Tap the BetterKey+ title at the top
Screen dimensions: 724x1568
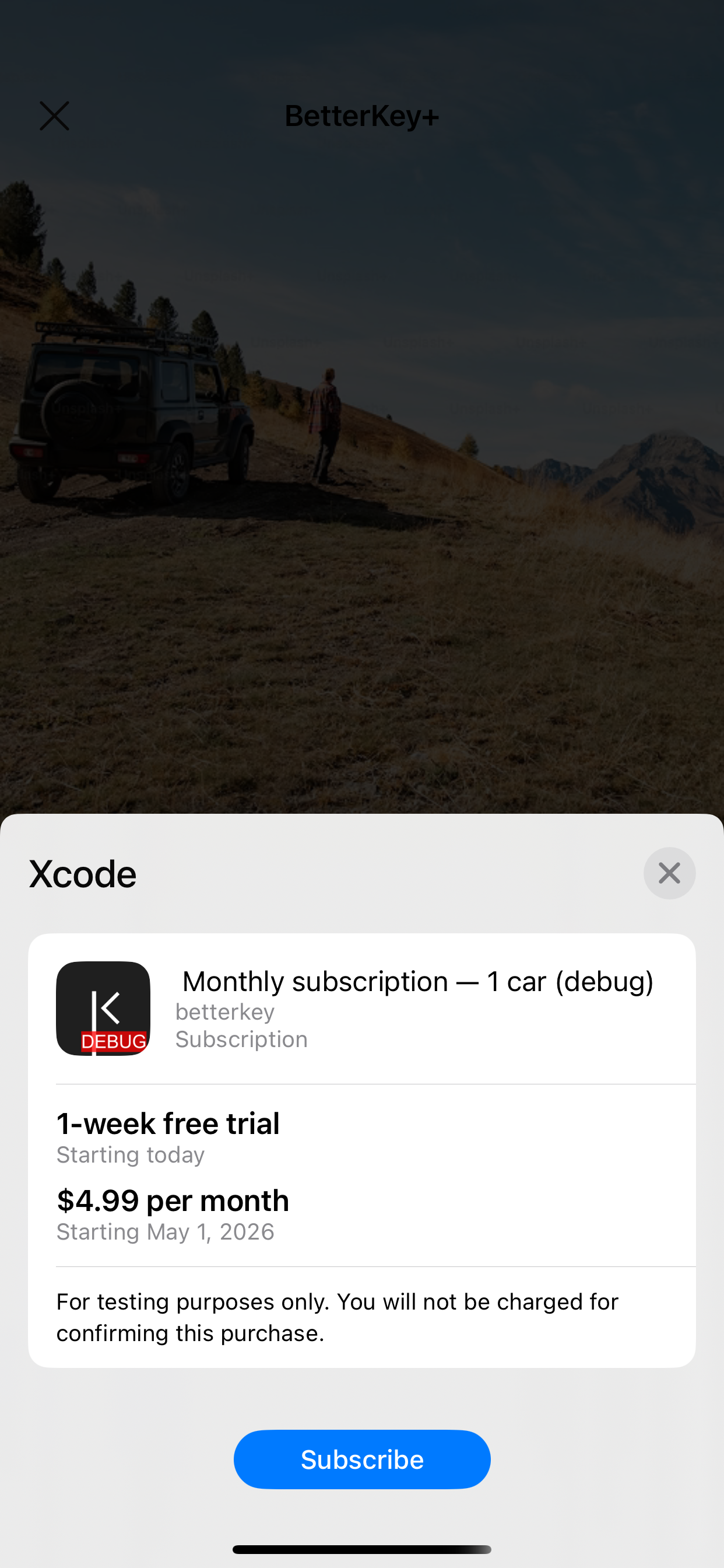tap(361, 116)
